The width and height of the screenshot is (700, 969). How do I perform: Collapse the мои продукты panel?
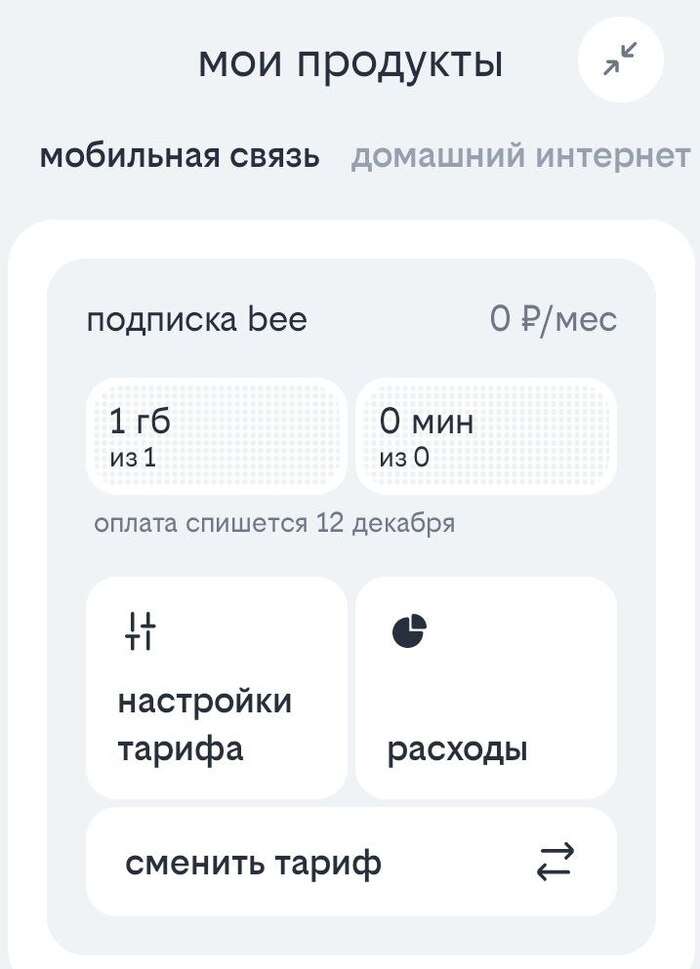coord(620,62)
